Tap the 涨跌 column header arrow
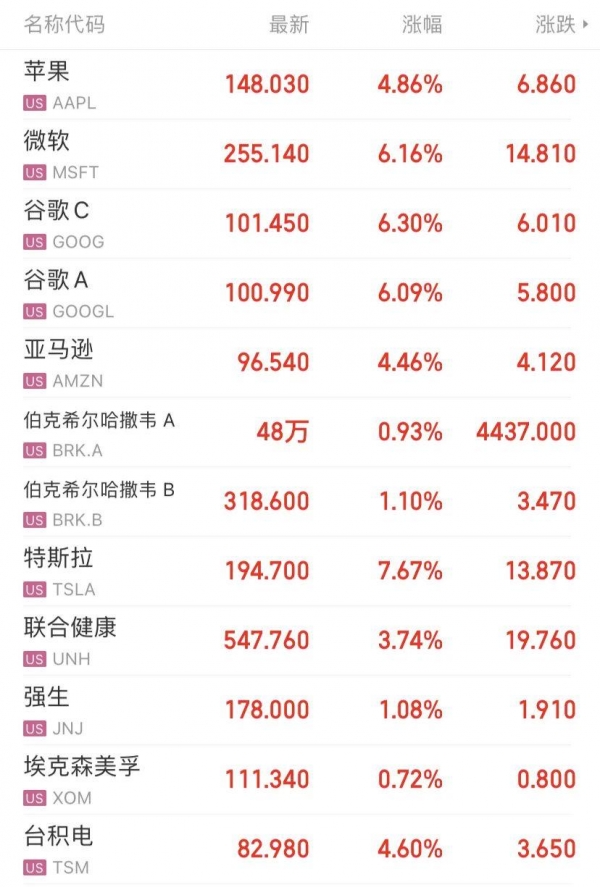This screenshot has height=887, width=600. click(584, 25)
